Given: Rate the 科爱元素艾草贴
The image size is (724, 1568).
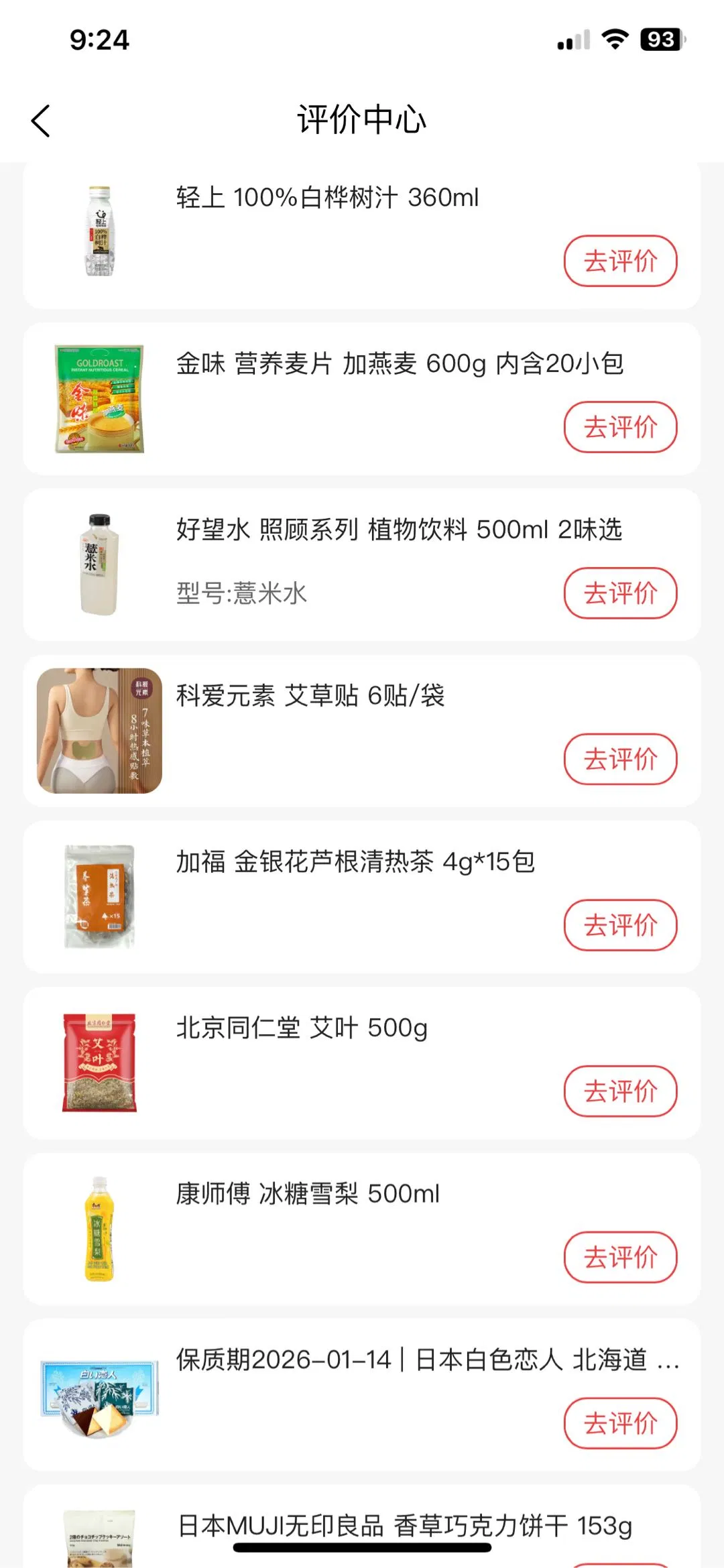Looking at the screenshot, I should [x=620, y=759].
